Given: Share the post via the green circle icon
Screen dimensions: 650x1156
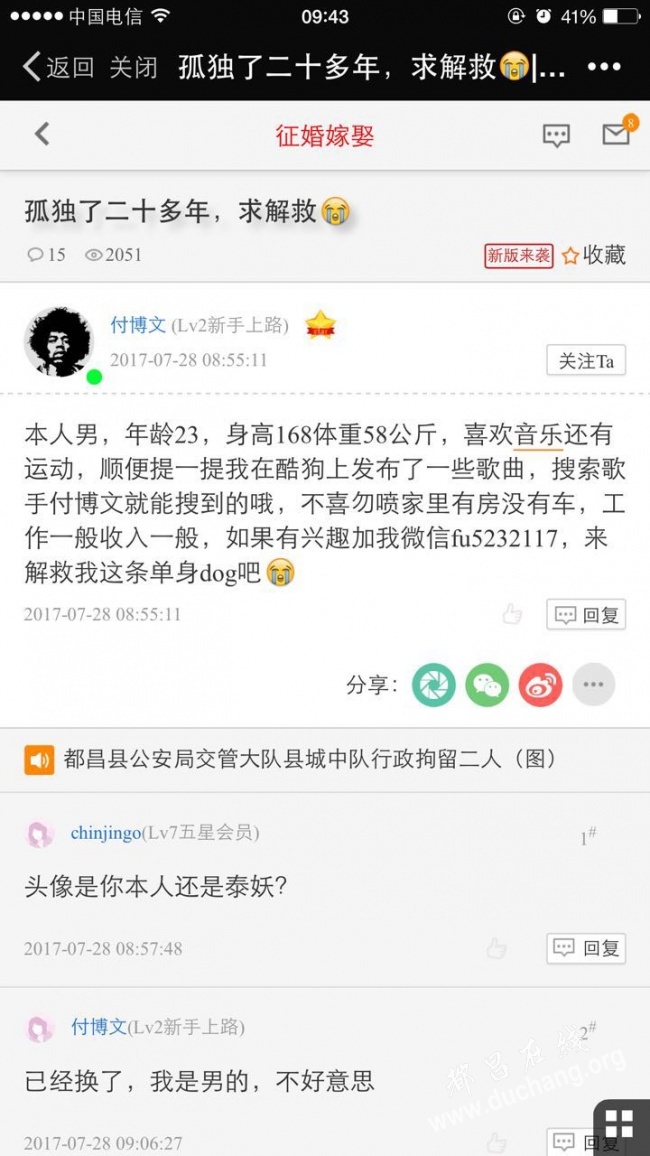Looking at the screenshot, I should (x=434, y=685).
